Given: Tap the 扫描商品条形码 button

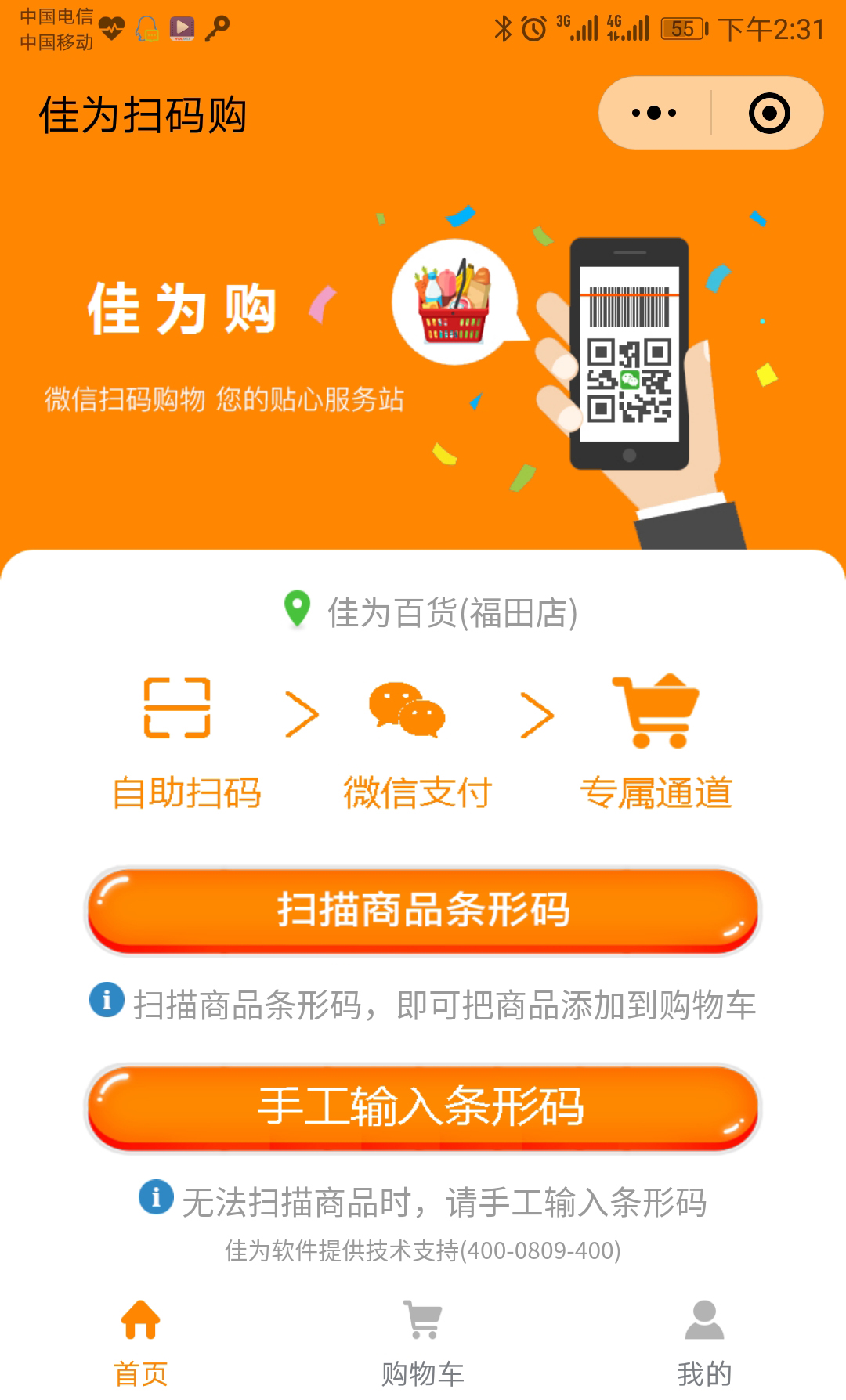Looking at the screenshot, I should click(x=423, y=910).
